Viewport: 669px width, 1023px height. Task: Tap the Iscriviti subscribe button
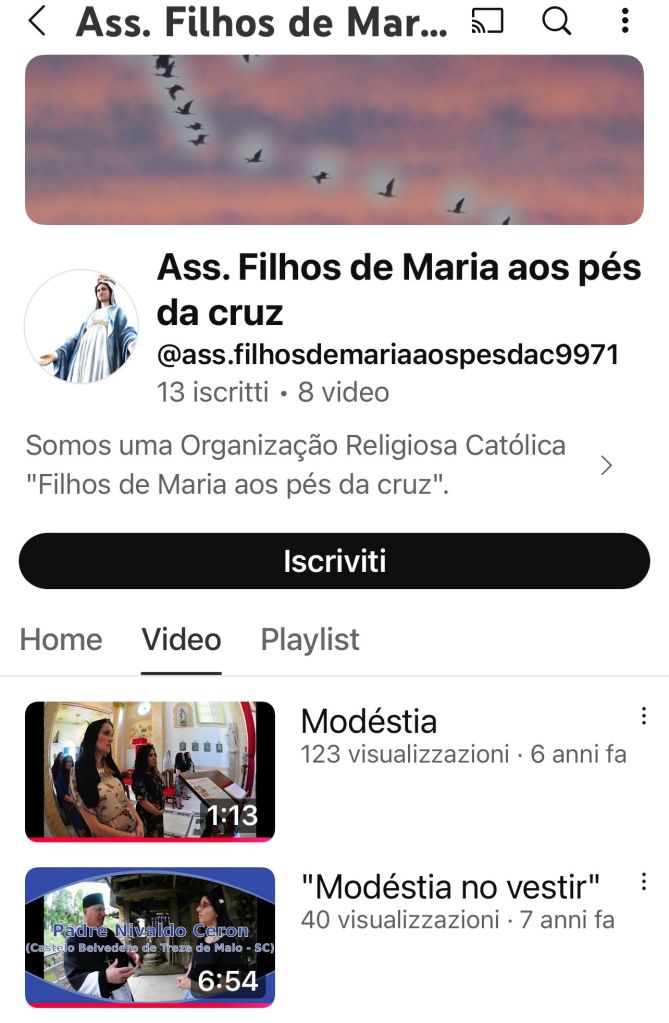pyautogui.click(x=334, y=561)
